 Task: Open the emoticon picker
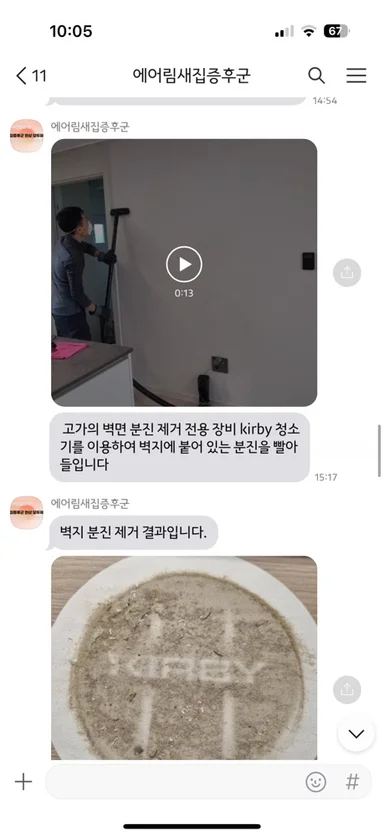(x=316, y=782)
